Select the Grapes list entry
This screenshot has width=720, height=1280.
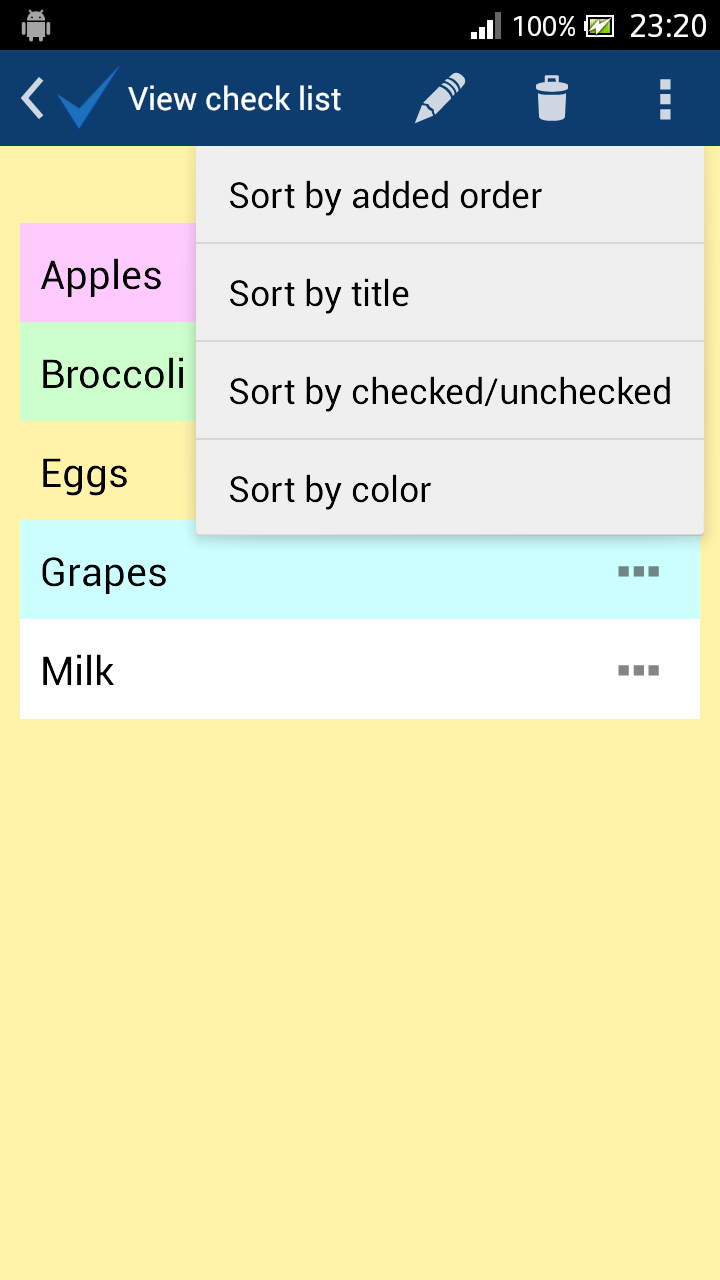[x=104, y=571]
